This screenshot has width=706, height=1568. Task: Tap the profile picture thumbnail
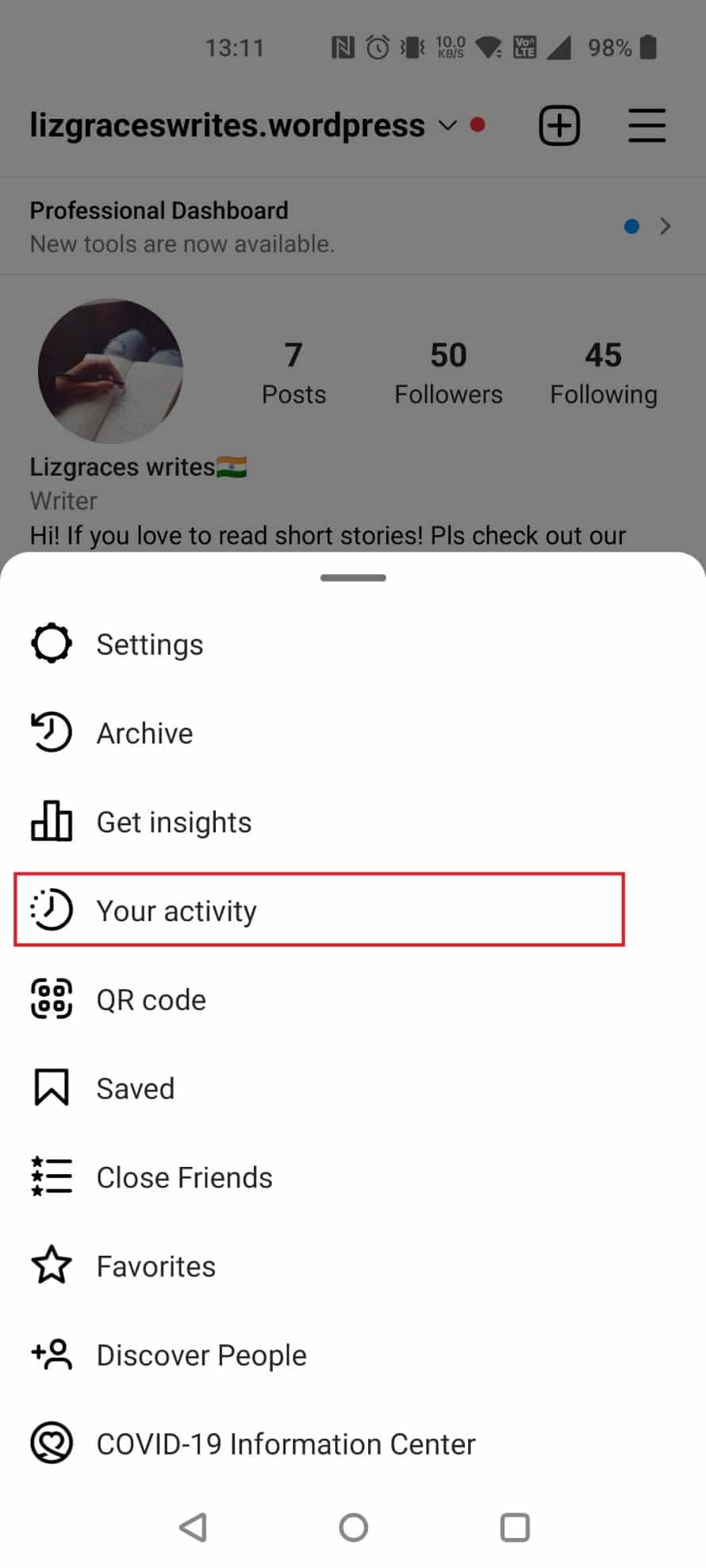tap(110, 371)
